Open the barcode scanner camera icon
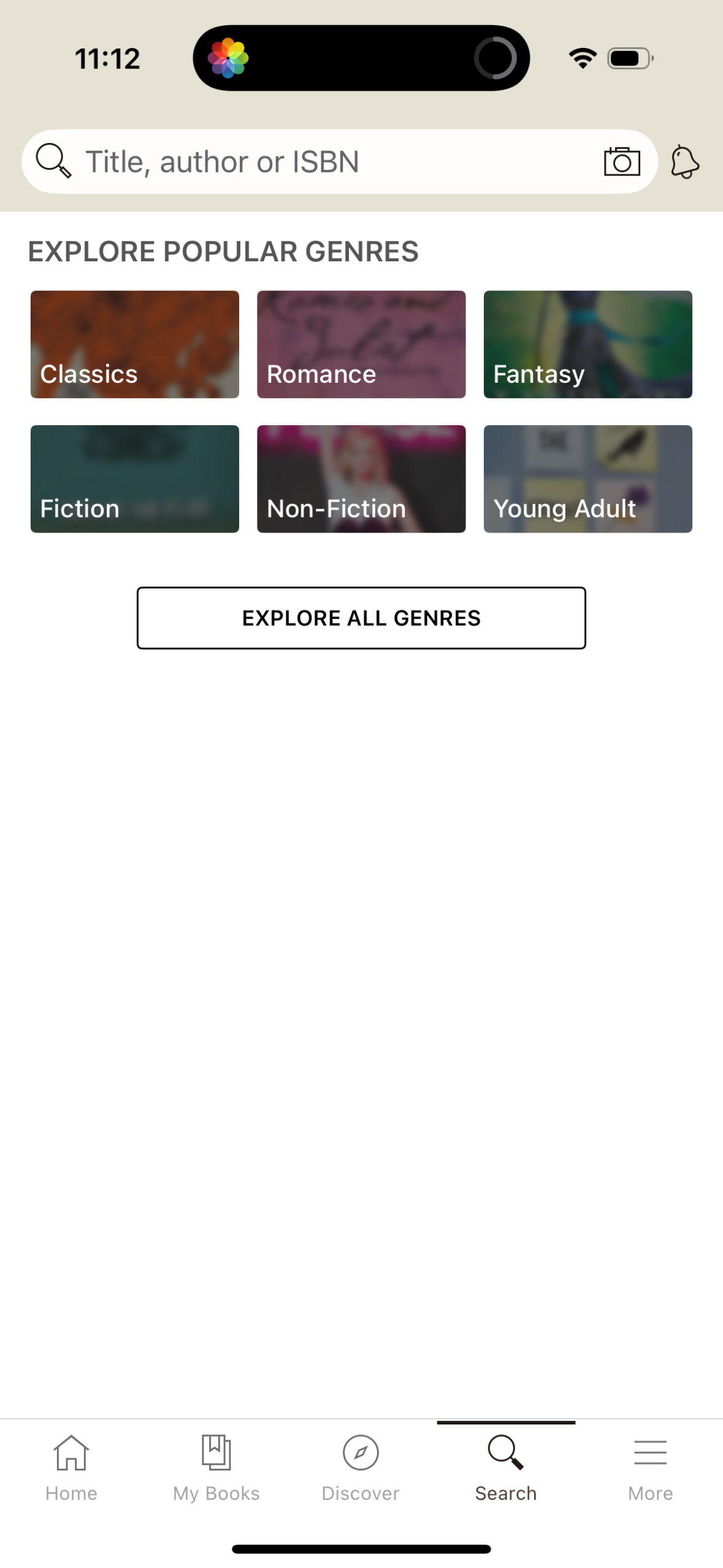 [621, 161]
